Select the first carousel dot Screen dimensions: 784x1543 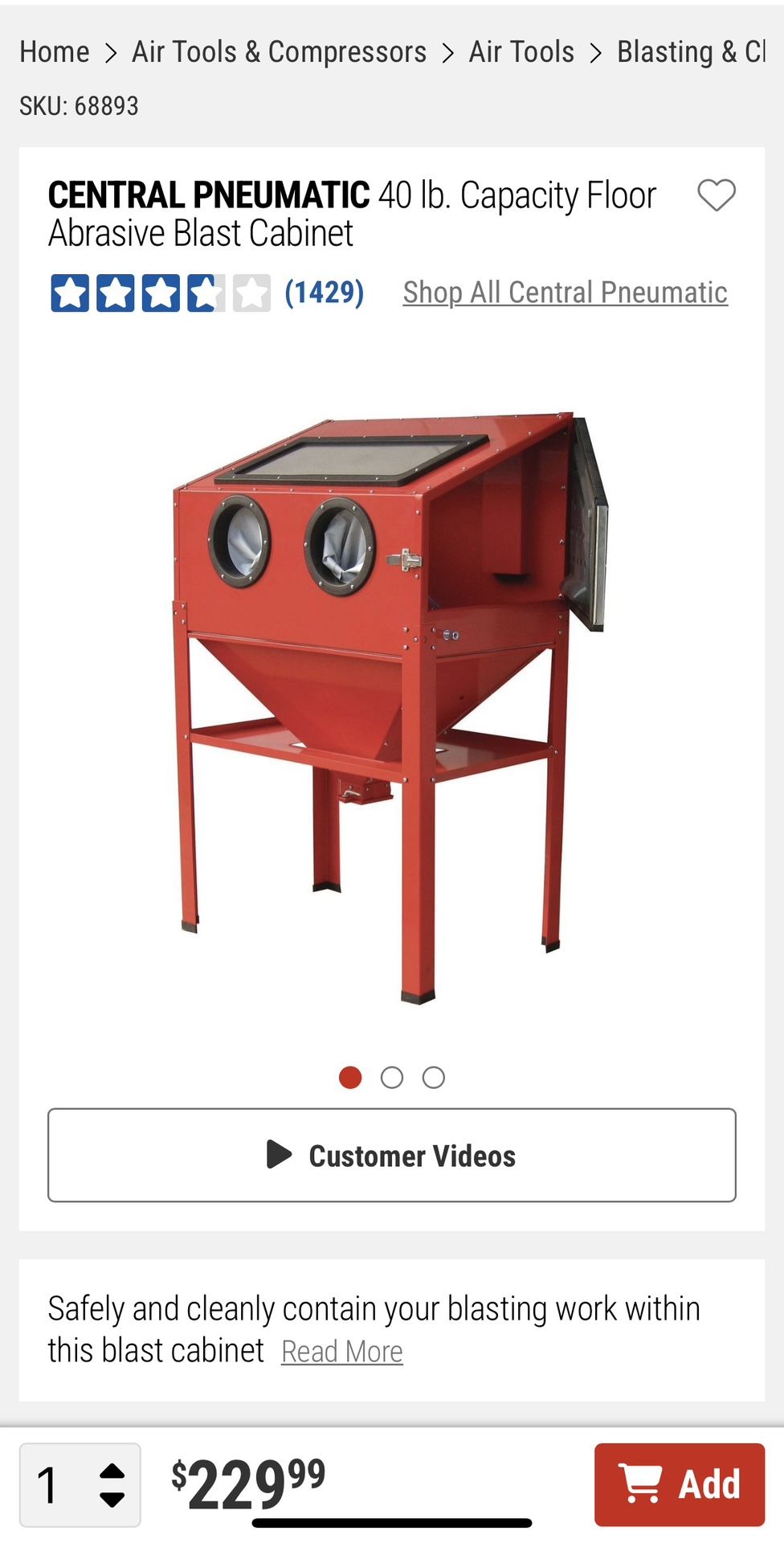pos(351,1077)
